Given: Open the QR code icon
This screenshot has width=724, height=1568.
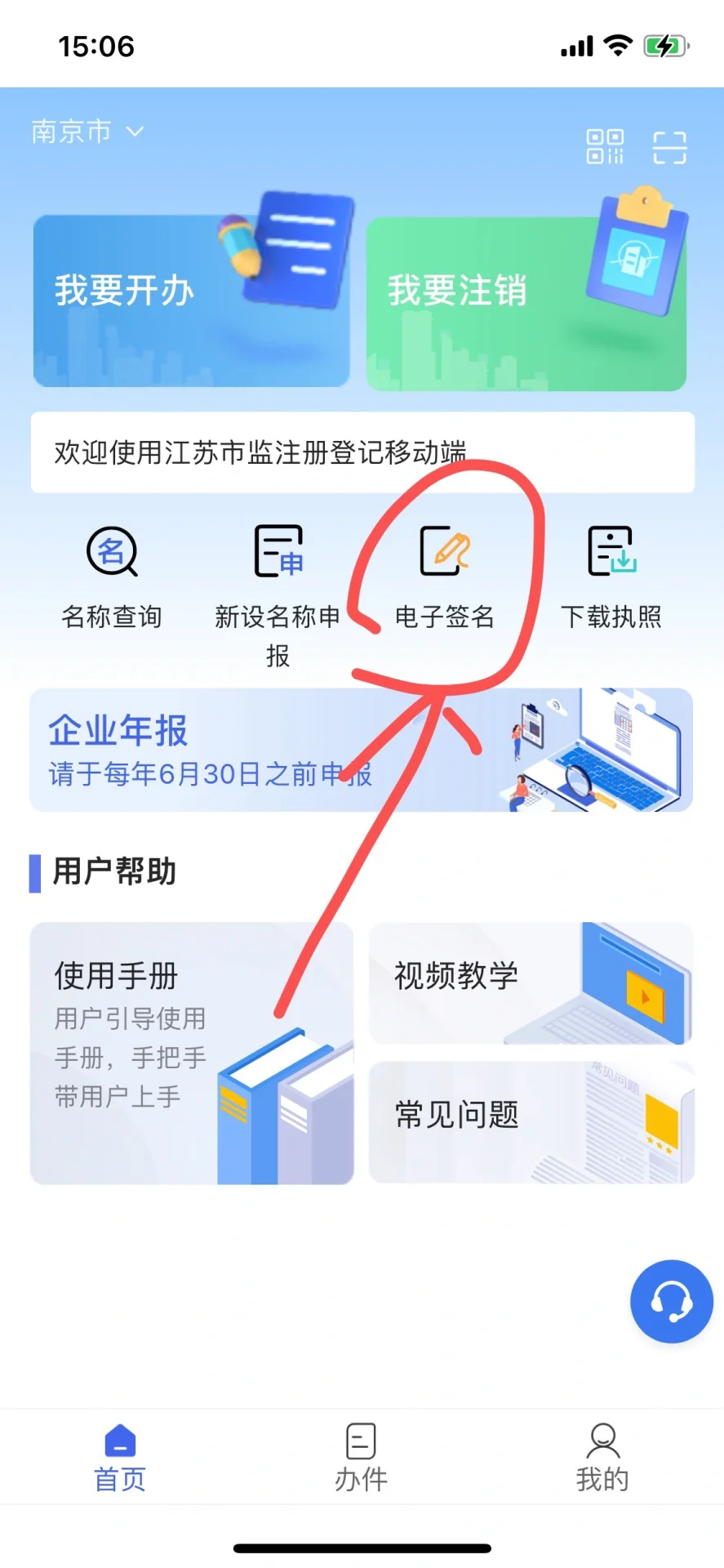Looking at the screenshot, I should coord(605,147).
